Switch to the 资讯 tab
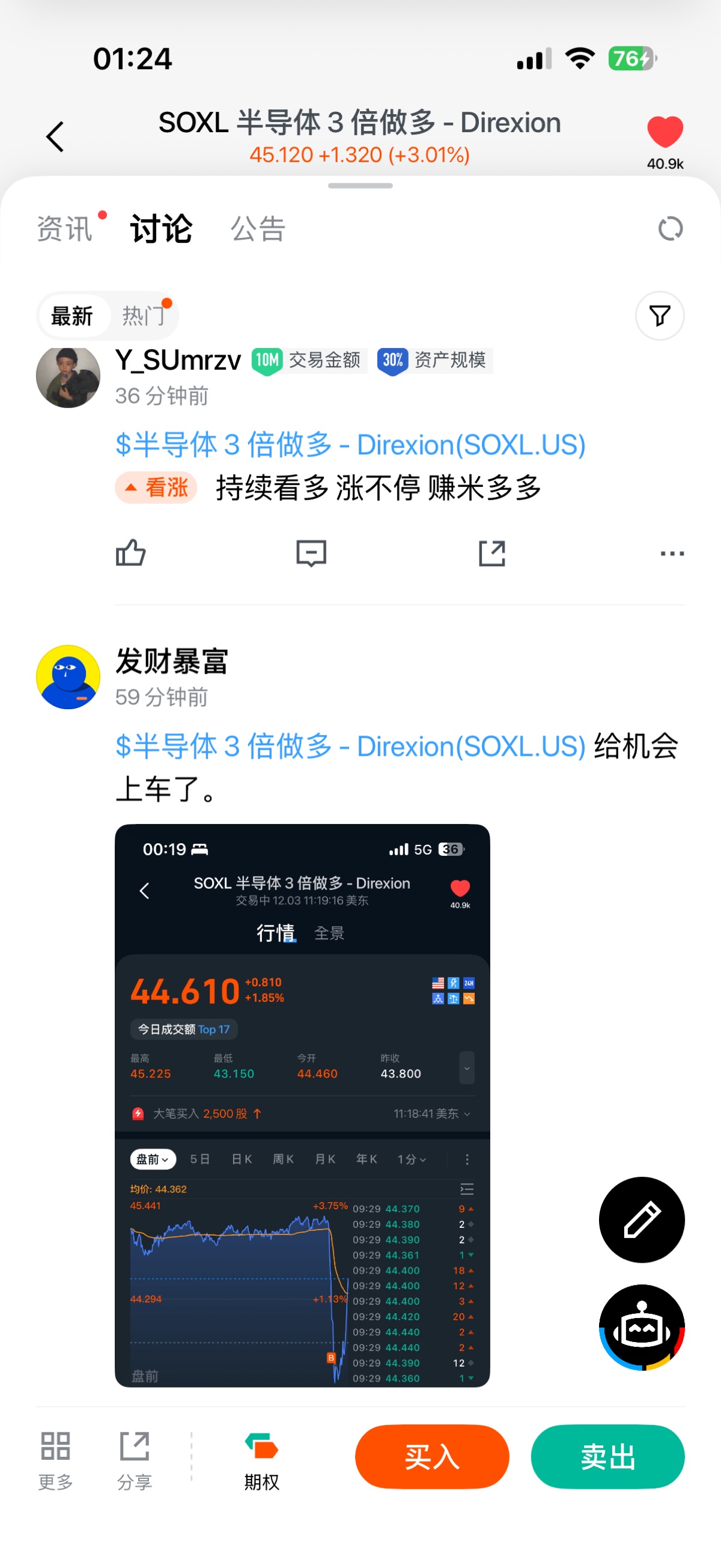The width and height of the screenshot is (721, 1568). pyautogui.click(x=64, y=229)
